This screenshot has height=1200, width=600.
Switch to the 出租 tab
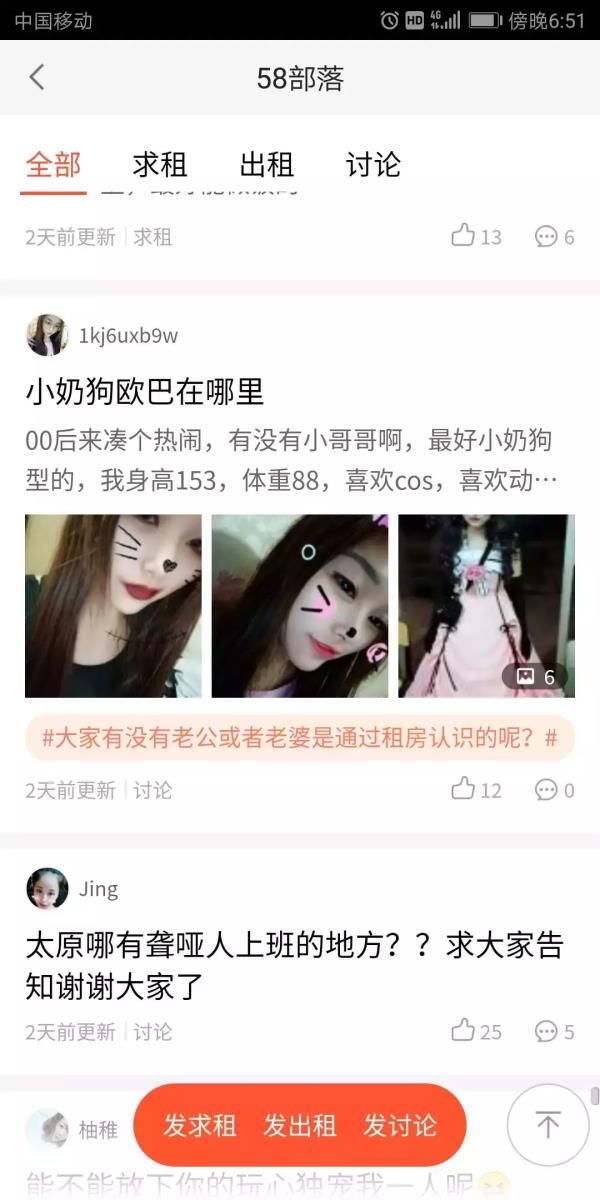[x=266, y=164]
